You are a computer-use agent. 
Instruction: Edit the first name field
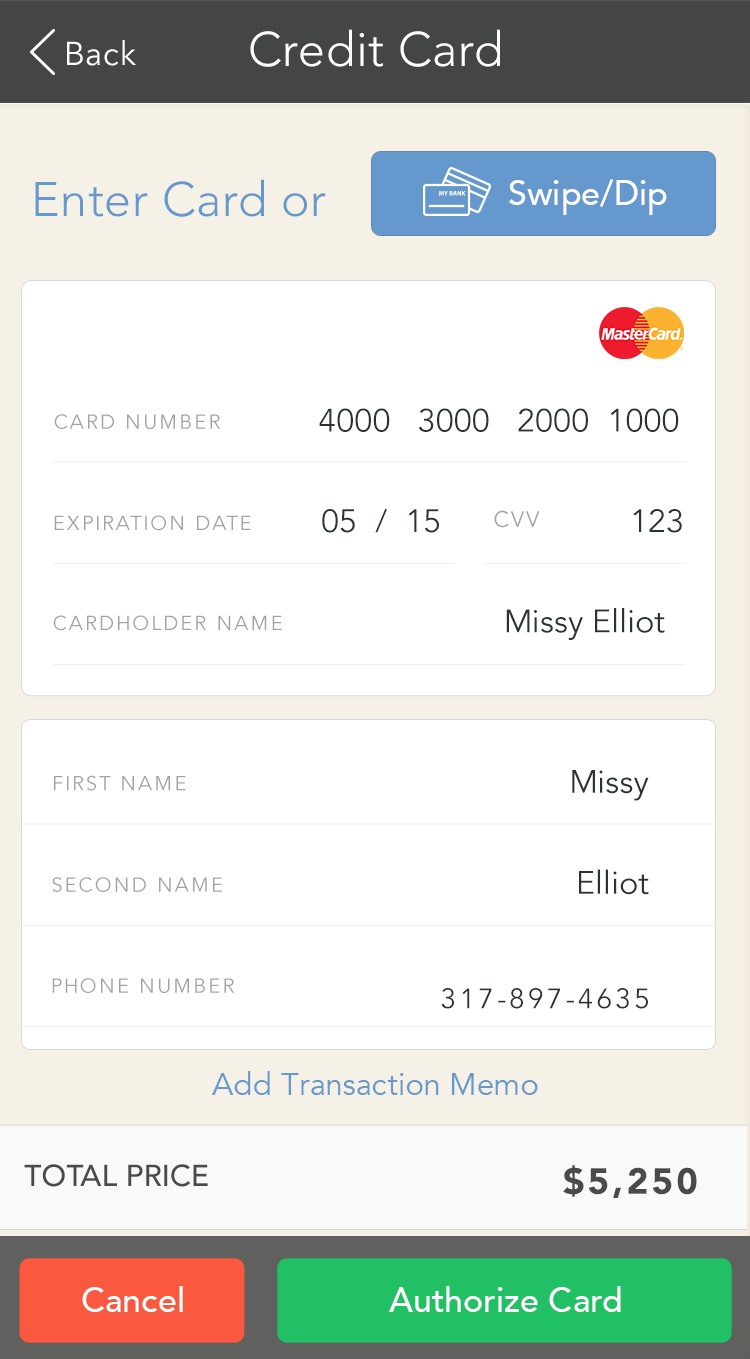tap(369, 782)
